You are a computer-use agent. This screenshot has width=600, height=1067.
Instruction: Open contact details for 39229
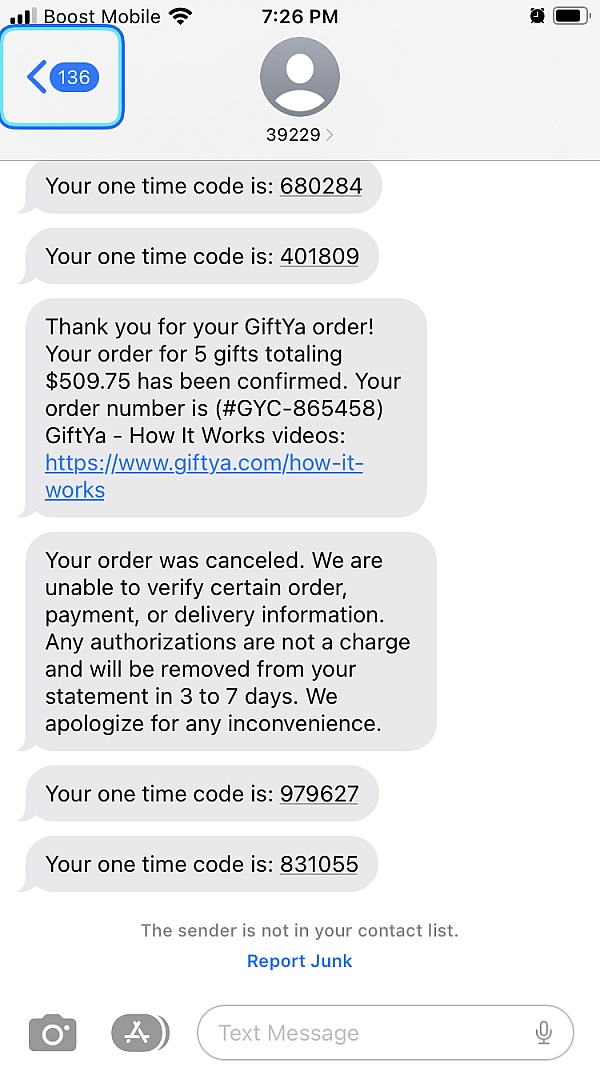coord(299,92)
